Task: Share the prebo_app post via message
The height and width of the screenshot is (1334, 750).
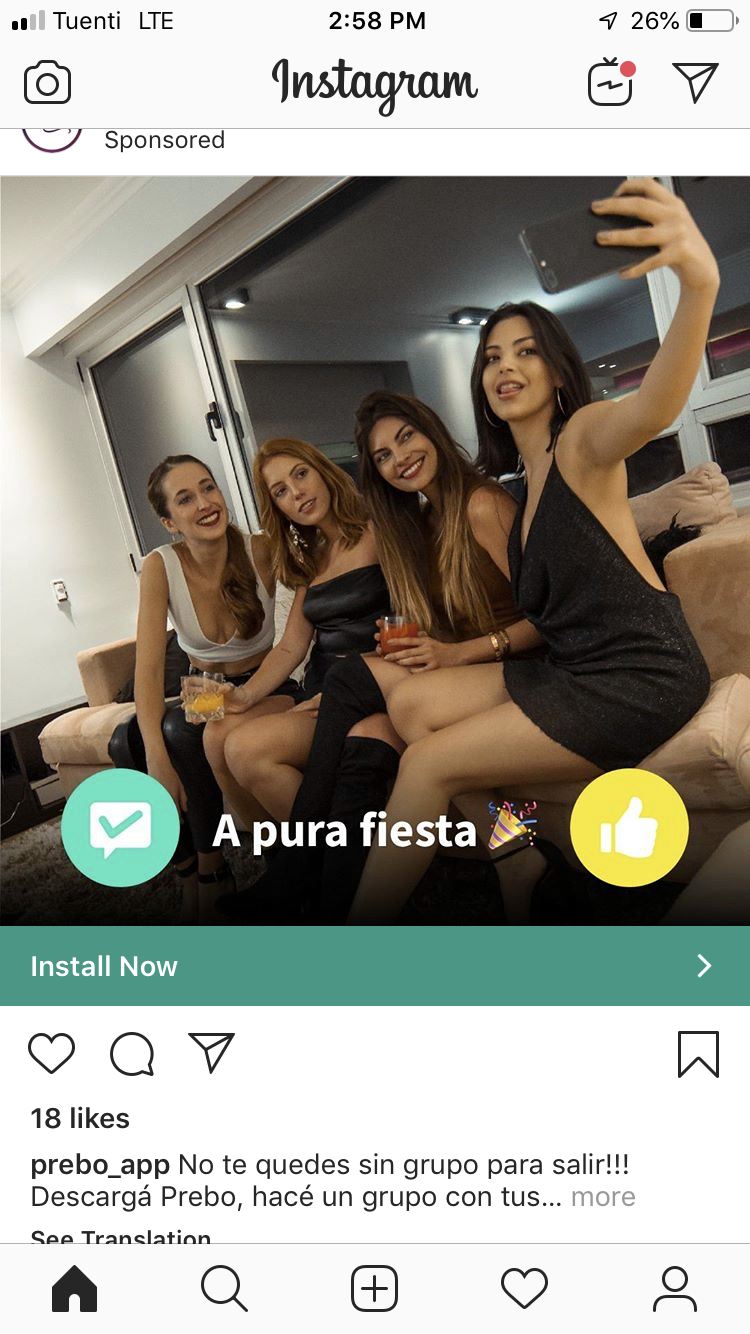Action: pyautogui.click(x=211, y=1054)
